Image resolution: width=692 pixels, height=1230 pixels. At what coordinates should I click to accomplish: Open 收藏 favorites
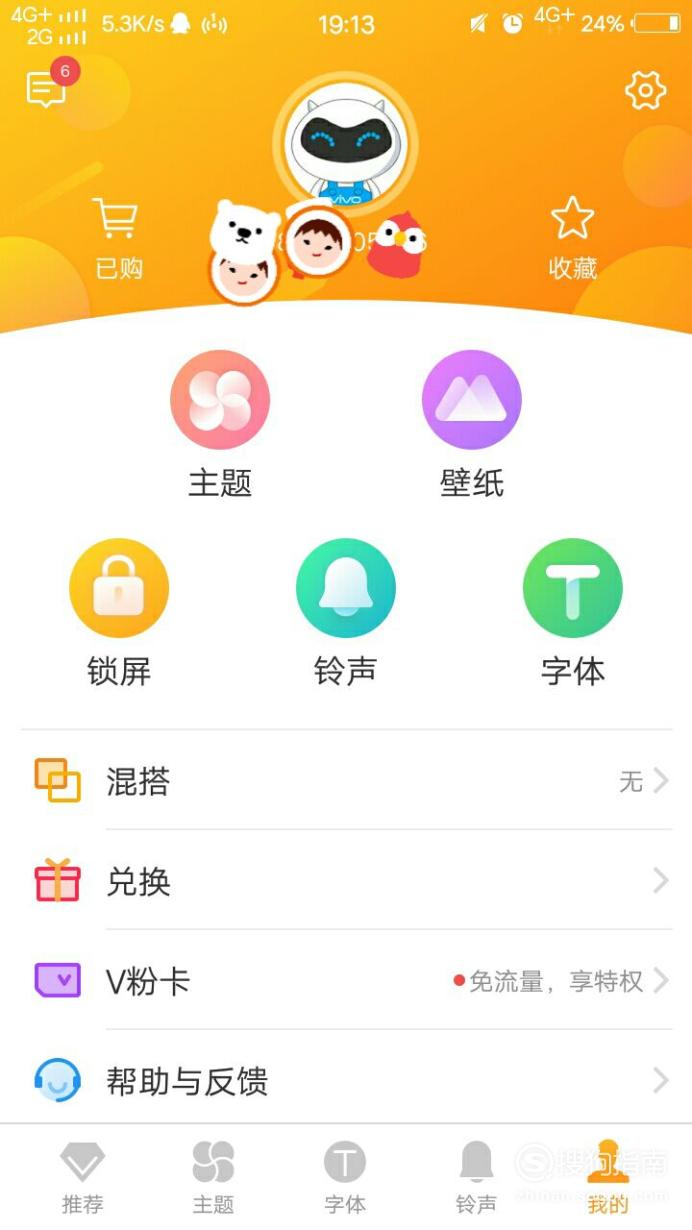(573, 238)
